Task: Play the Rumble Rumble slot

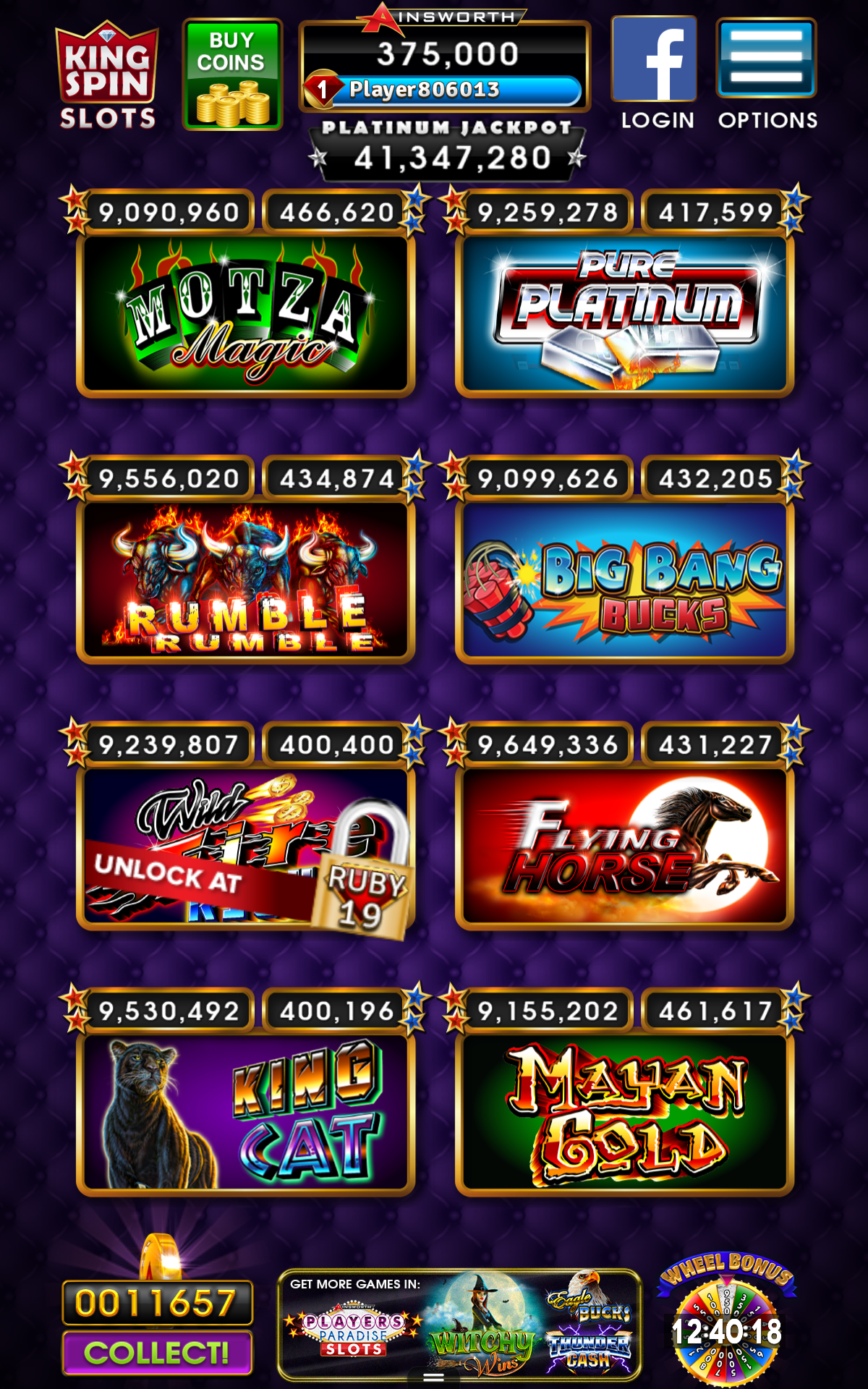Action: (x=246, y=582)
